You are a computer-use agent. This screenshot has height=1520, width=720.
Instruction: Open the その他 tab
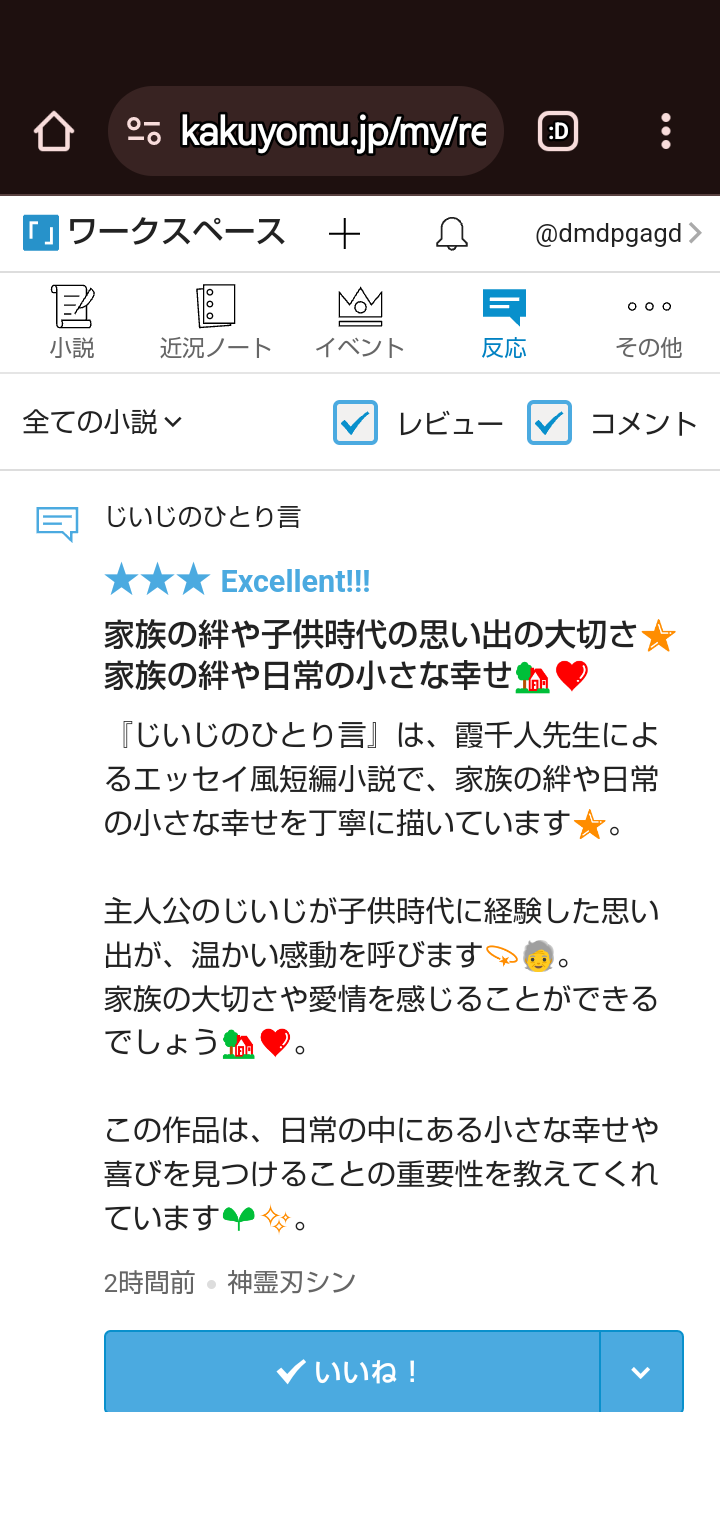(x=648, y=322)
